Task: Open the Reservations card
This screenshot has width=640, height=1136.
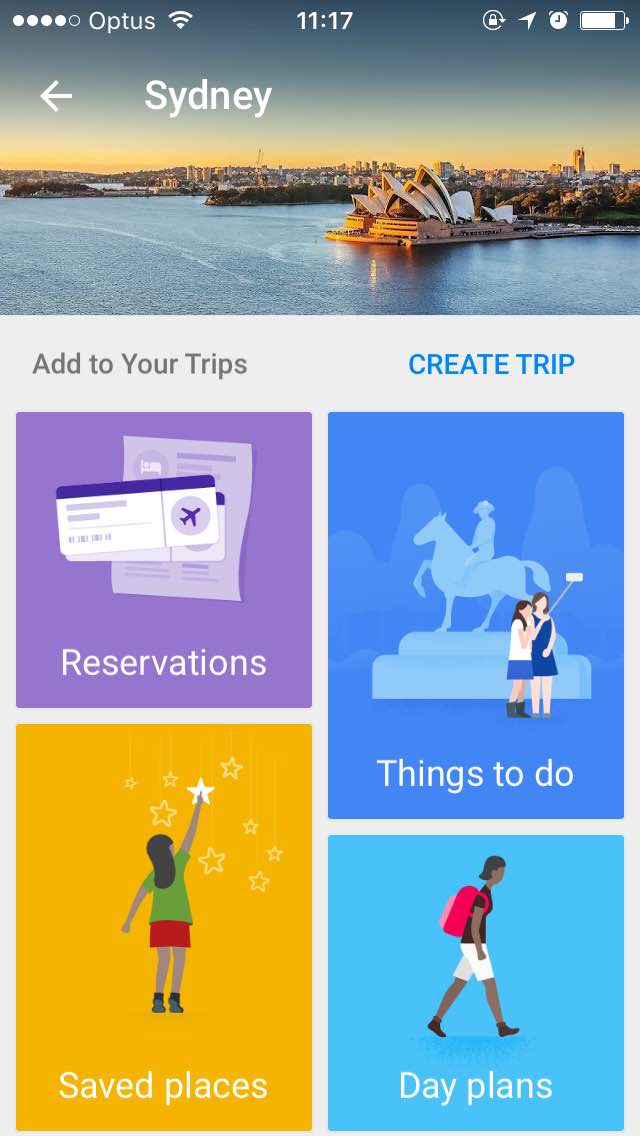Action: [x=164, y=559]
